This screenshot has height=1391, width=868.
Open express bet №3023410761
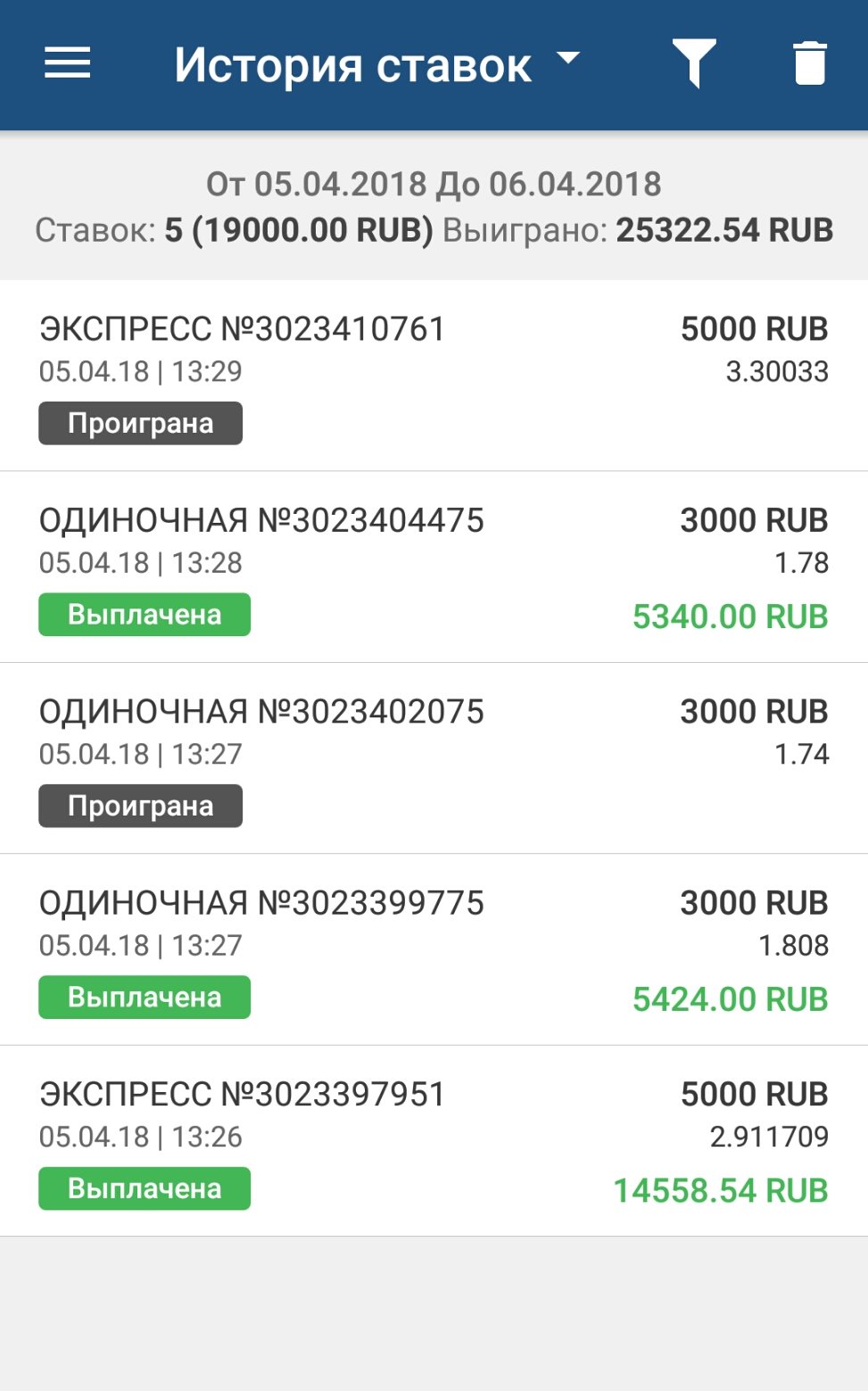click(x=434, y=375)
